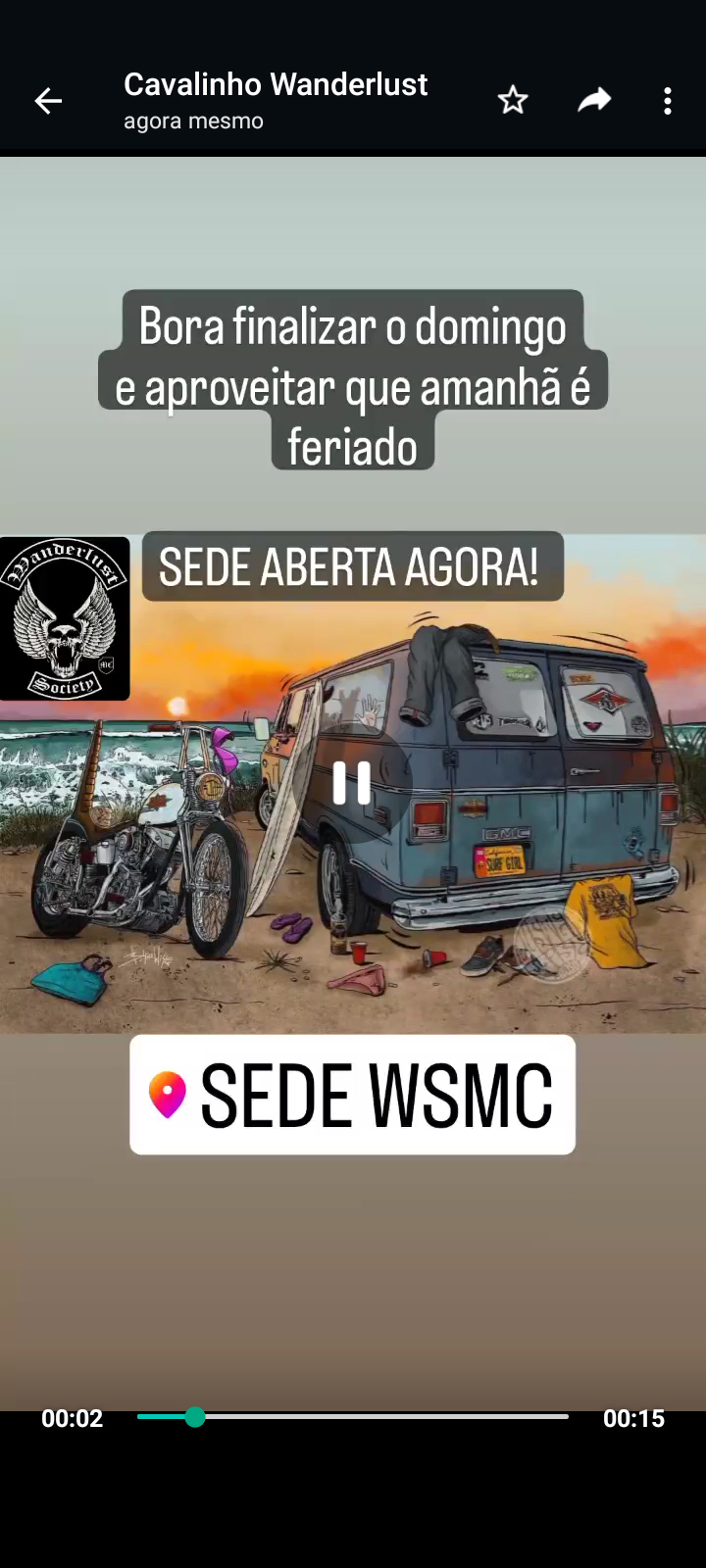
Task: Star this status from Cavalinho Wanderlust
Action: tap(513, 100)
